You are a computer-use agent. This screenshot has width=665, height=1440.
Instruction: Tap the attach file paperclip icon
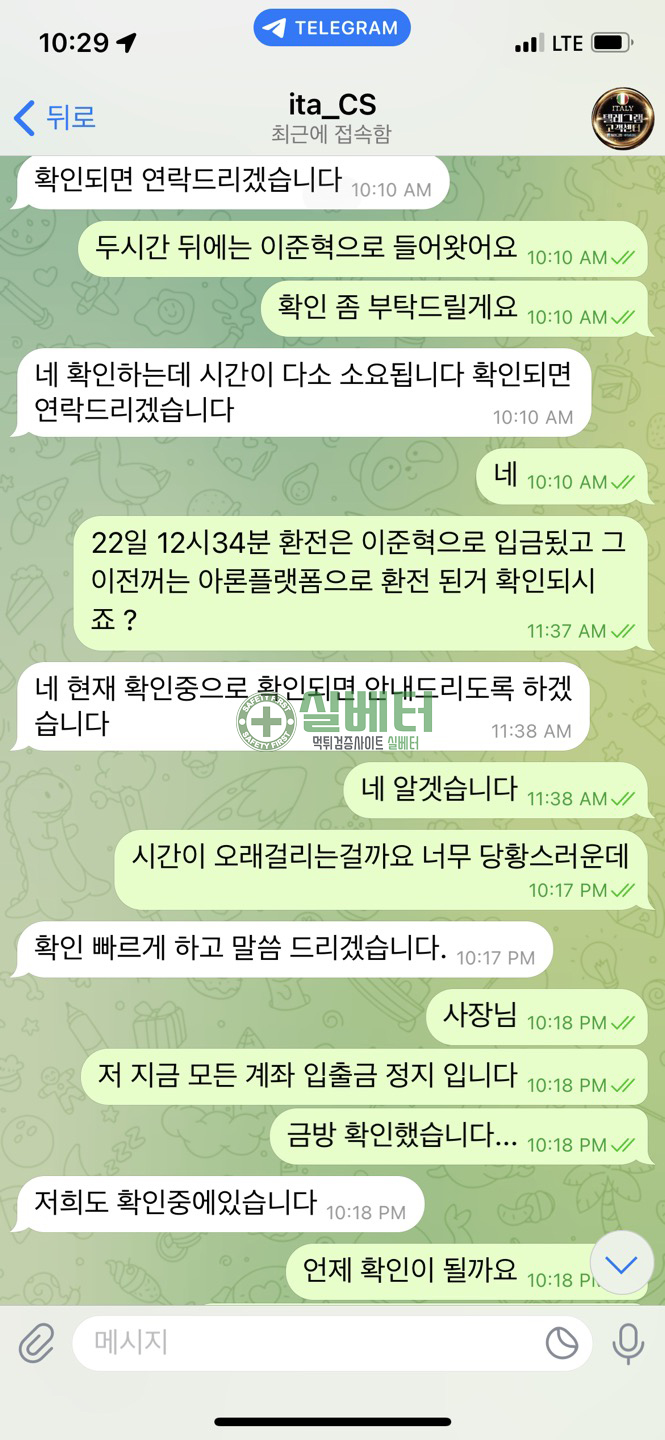[x=37, y=1343]
